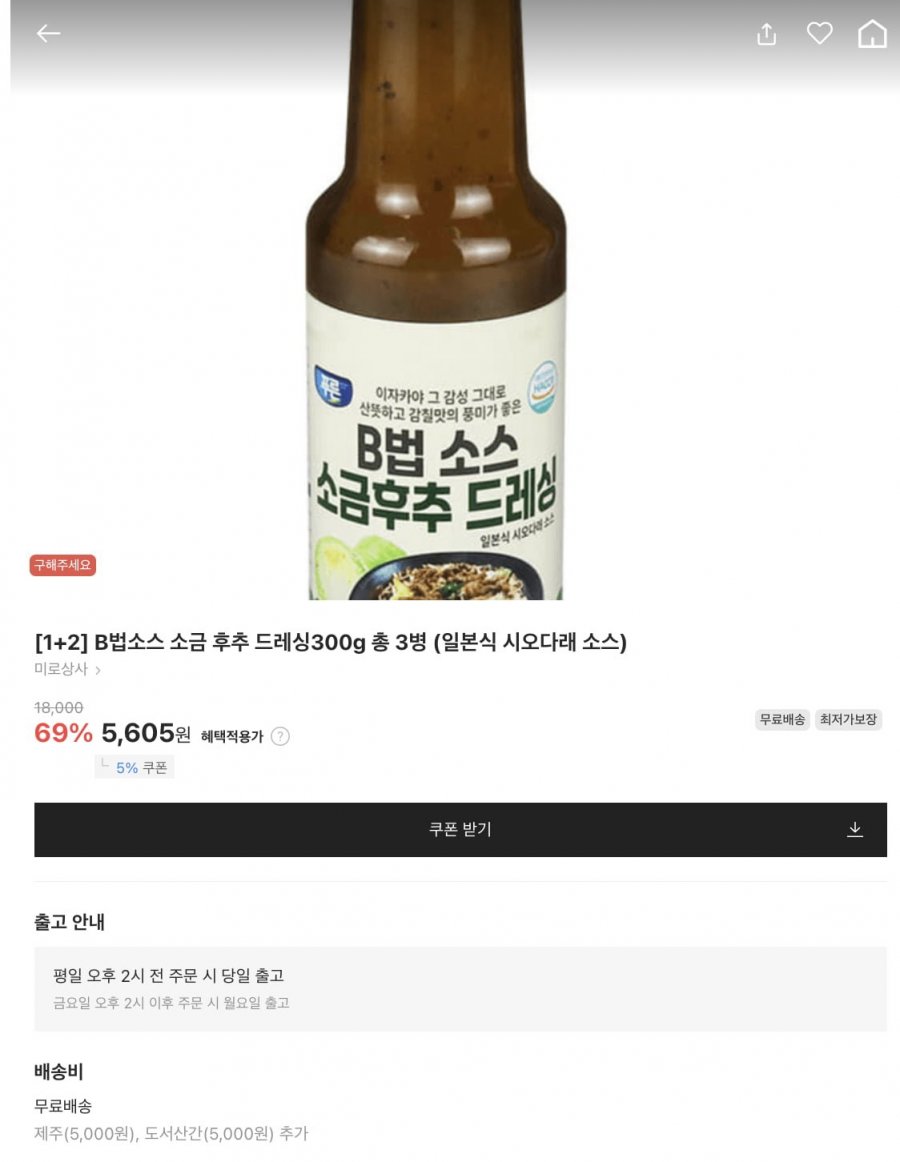
Task: Open the 미로상사 seller page
Action: [x=67, y=669]
